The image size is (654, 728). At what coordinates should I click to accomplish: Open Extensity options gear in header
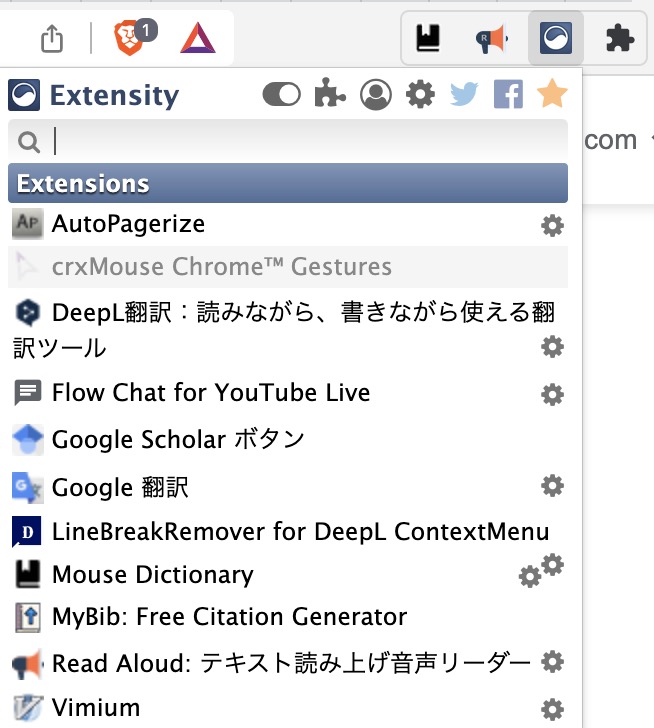coord(420,95)
